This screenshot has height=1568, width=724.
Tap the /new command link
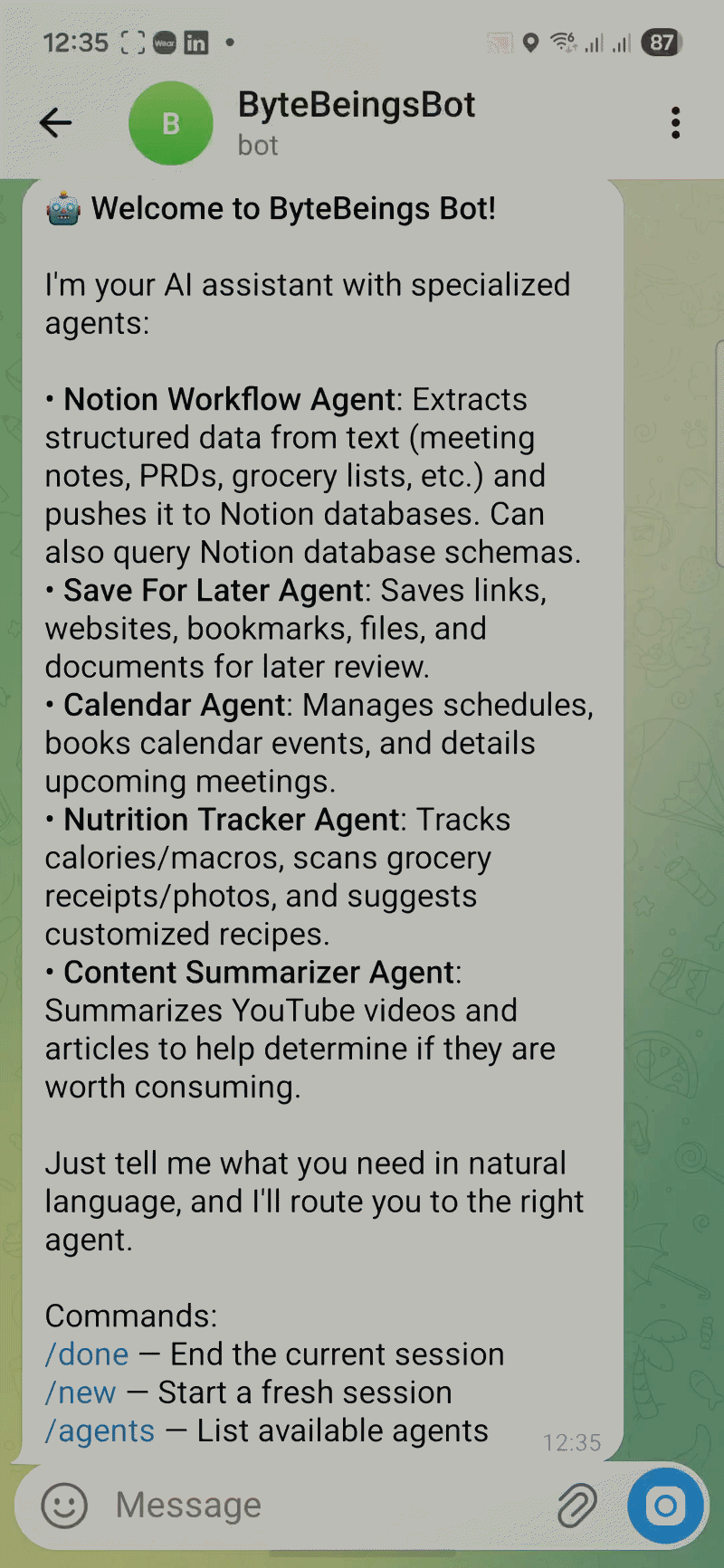pos(81,1392)
